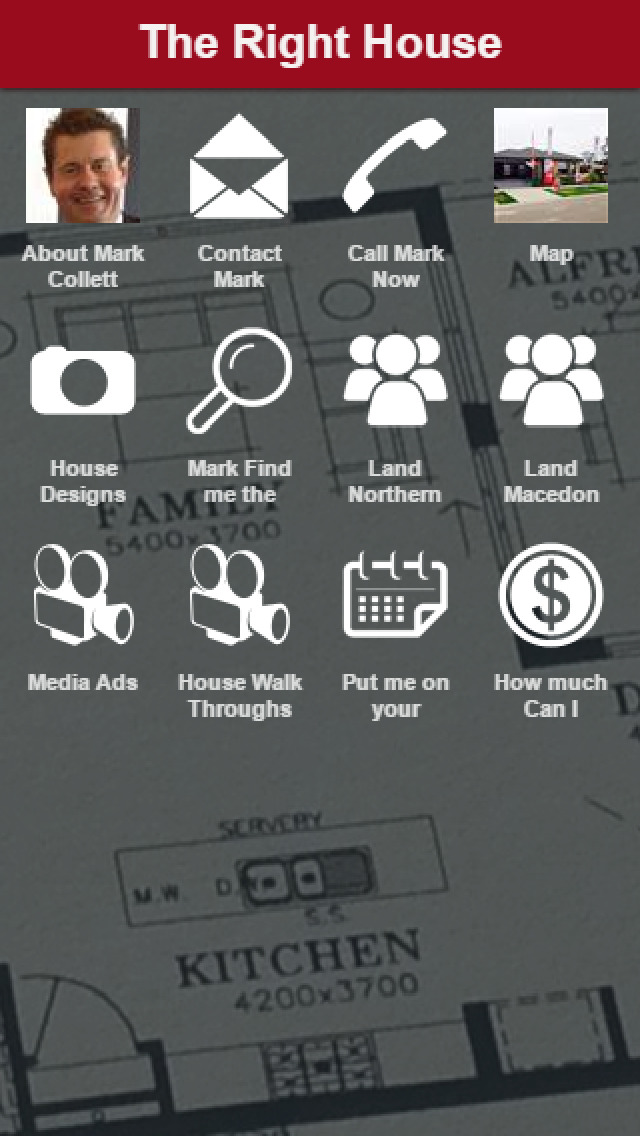
Task: Open How much Can I dollar icon
Action: (x=551, y=595)
